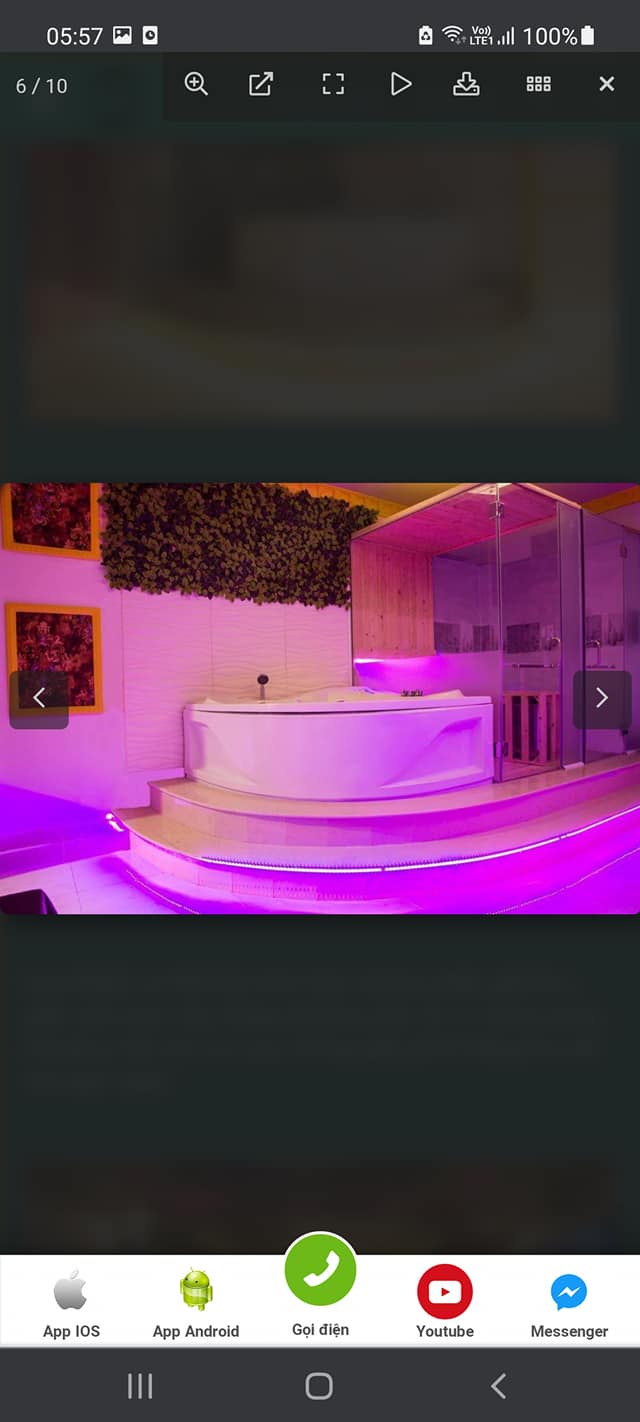Image resolution: width=640 pixels, height=1422 pixels.
Task: Open the App Android link
Action: (196, 1303)
